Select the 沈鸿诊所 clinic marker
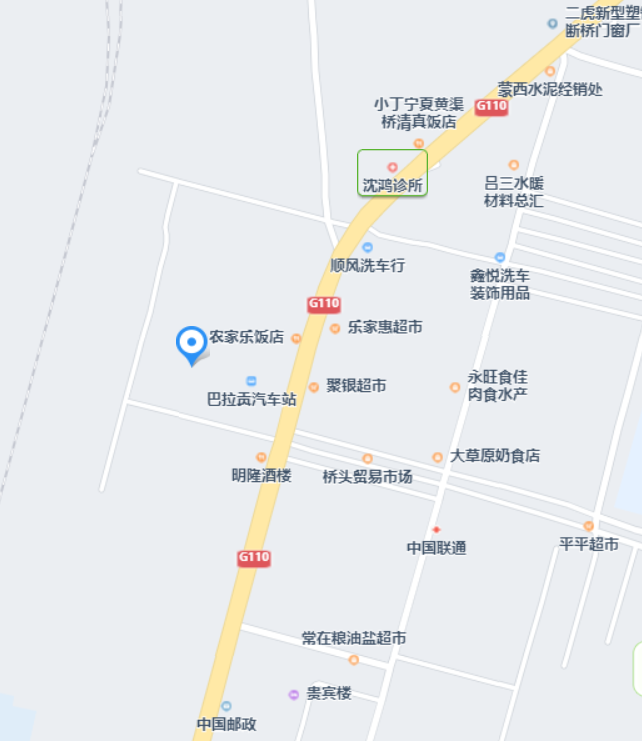Image resolution: width=642 pixels, height=741 pixels. pos(392,167)
